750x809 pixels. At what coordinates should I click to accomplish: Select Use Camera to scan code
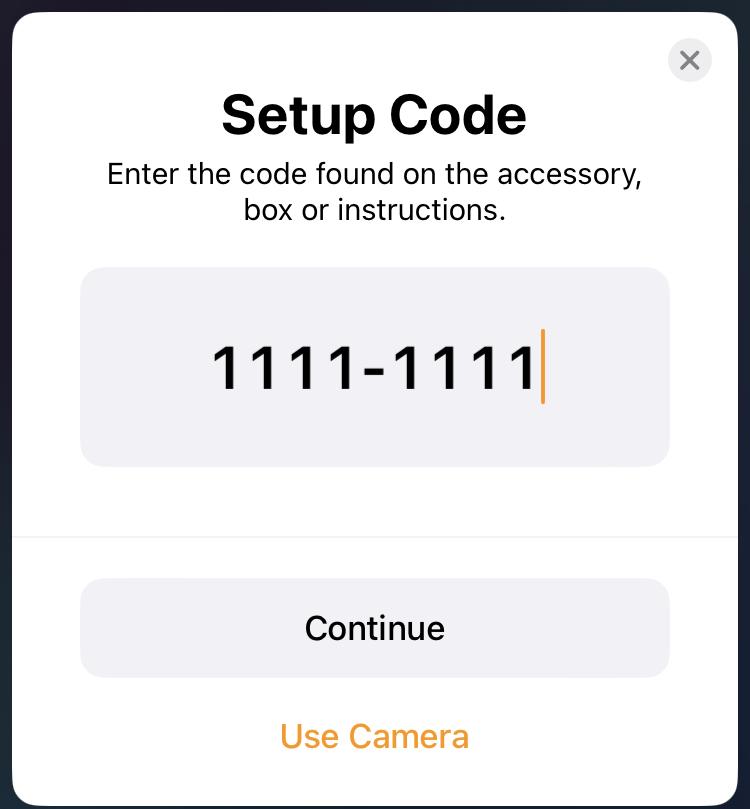(374, 737)
